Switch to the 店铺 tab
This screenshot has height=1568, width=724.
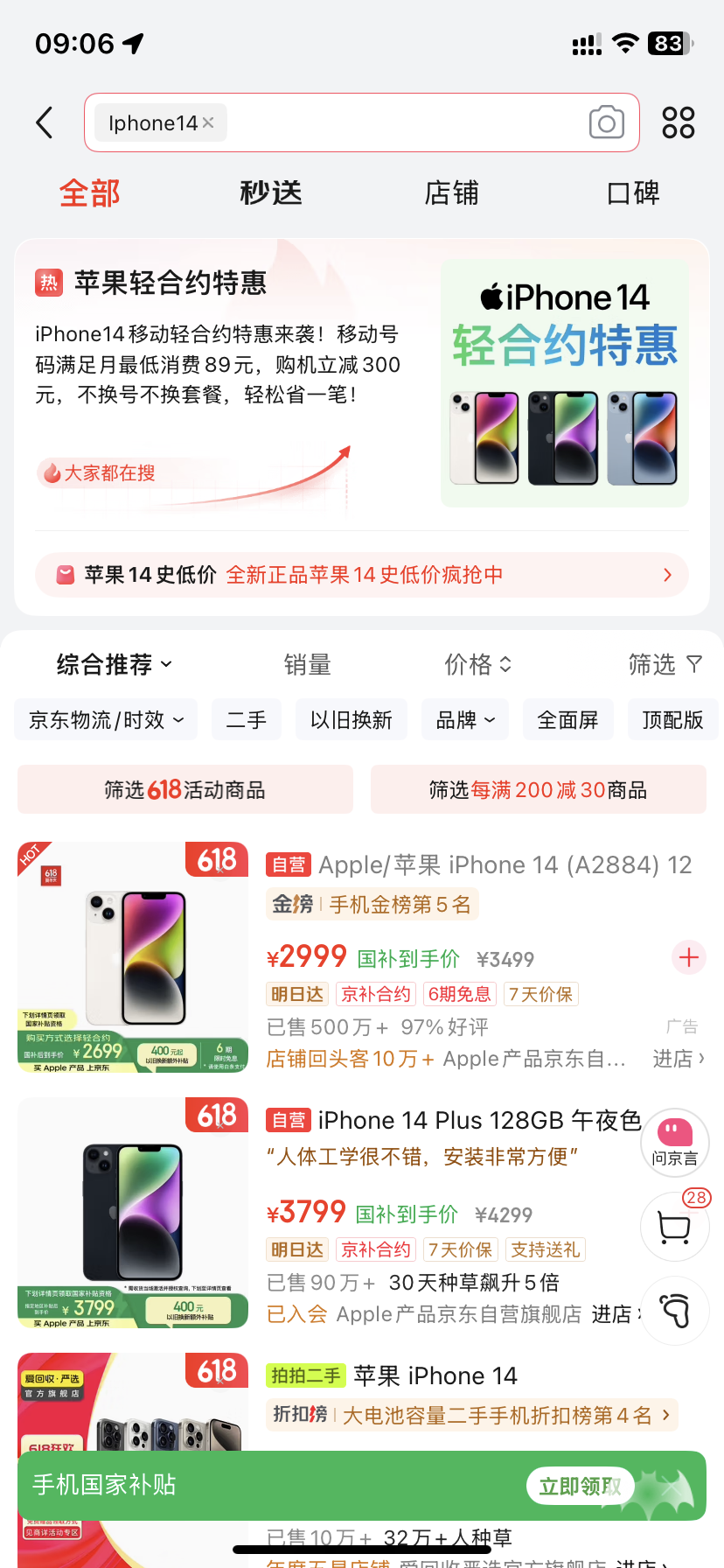[451, 192]
